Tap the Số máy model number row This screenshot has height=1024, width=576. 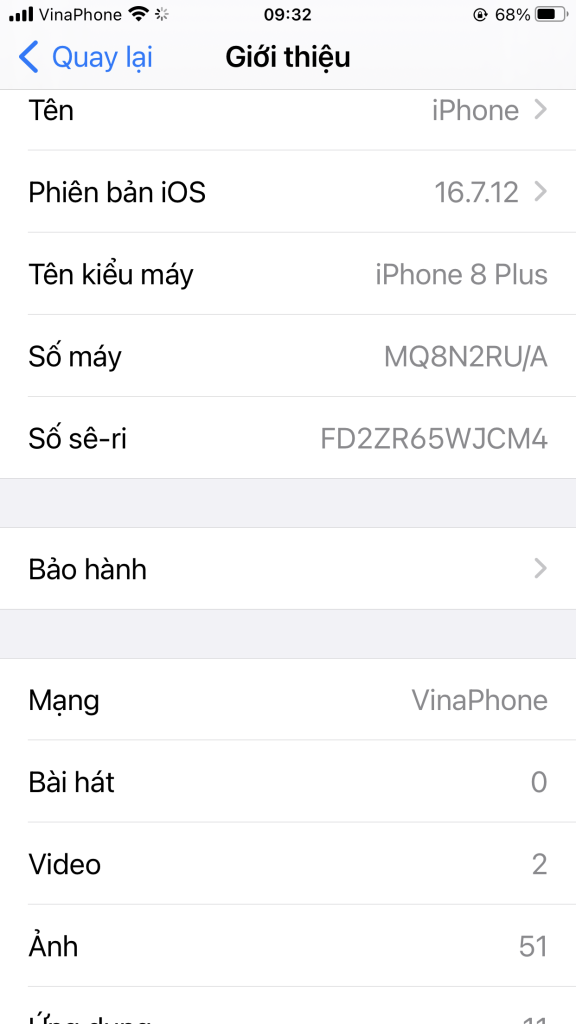tap(288, 356)
